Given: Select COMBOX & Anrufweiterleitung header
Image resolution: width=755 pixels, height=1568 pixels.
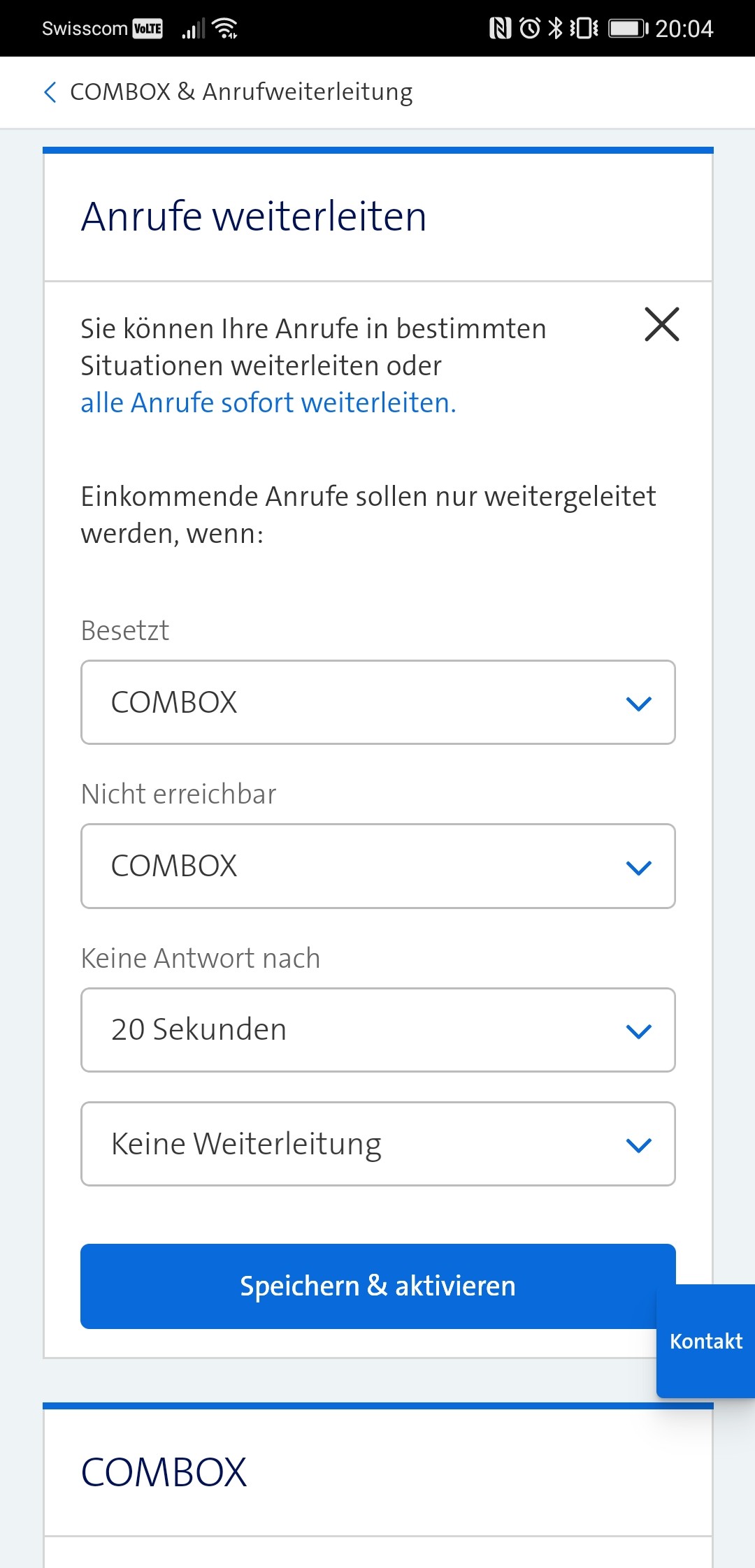Looking at the screenshot, I should click(x=241, y=92).
